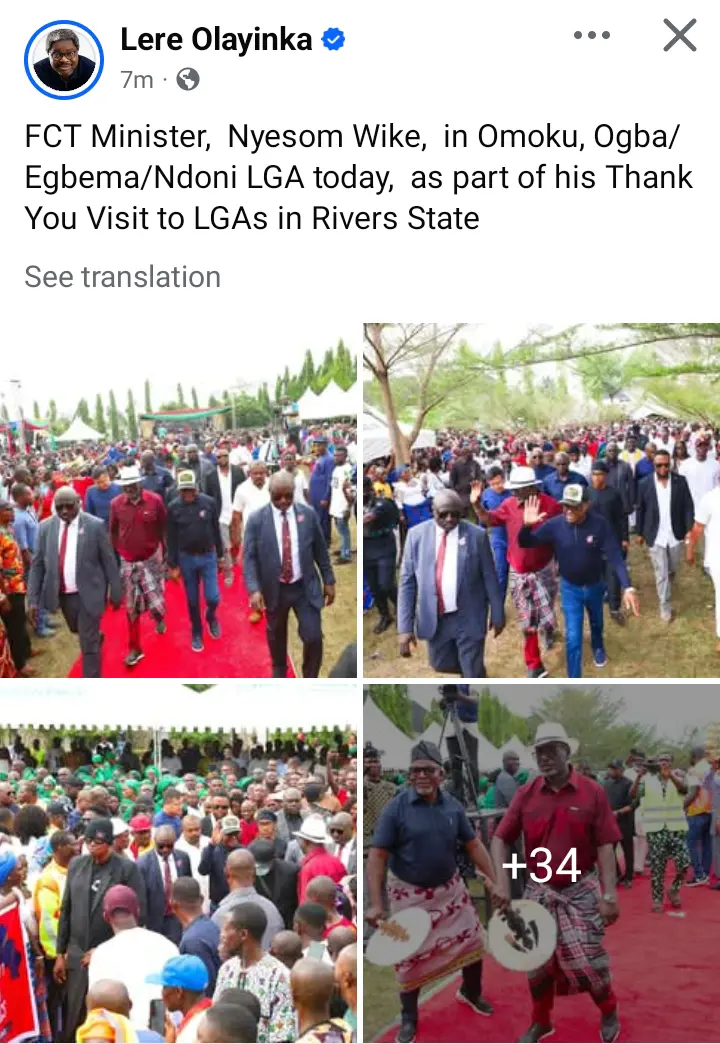Open the post's three-dot options menu
720x1044 pixels.
[x=592, y=36]
